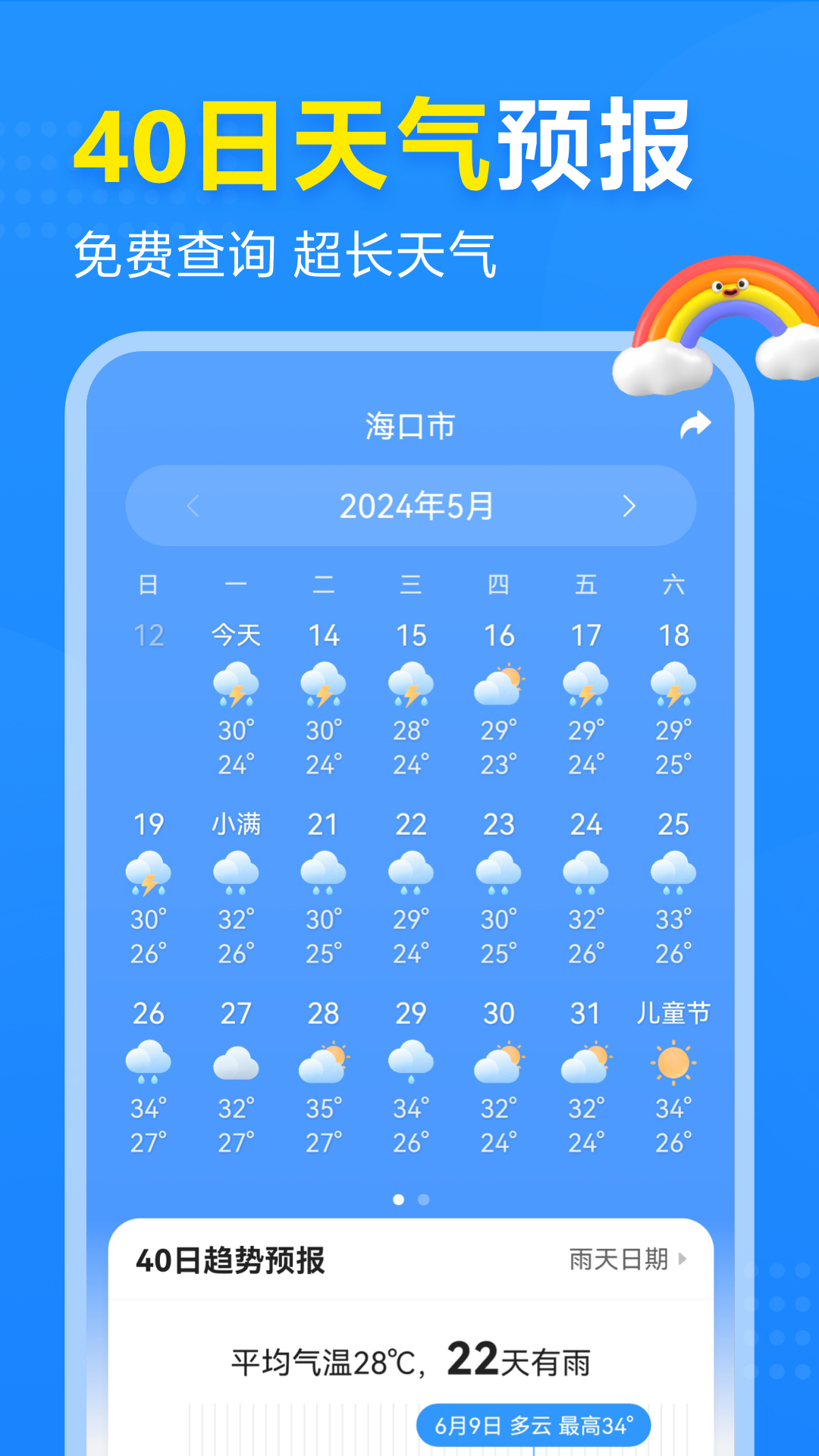Viewport: 819px width, 1456px height.
Task: Select the 六 weekday column header
Action: pos(675,584)
